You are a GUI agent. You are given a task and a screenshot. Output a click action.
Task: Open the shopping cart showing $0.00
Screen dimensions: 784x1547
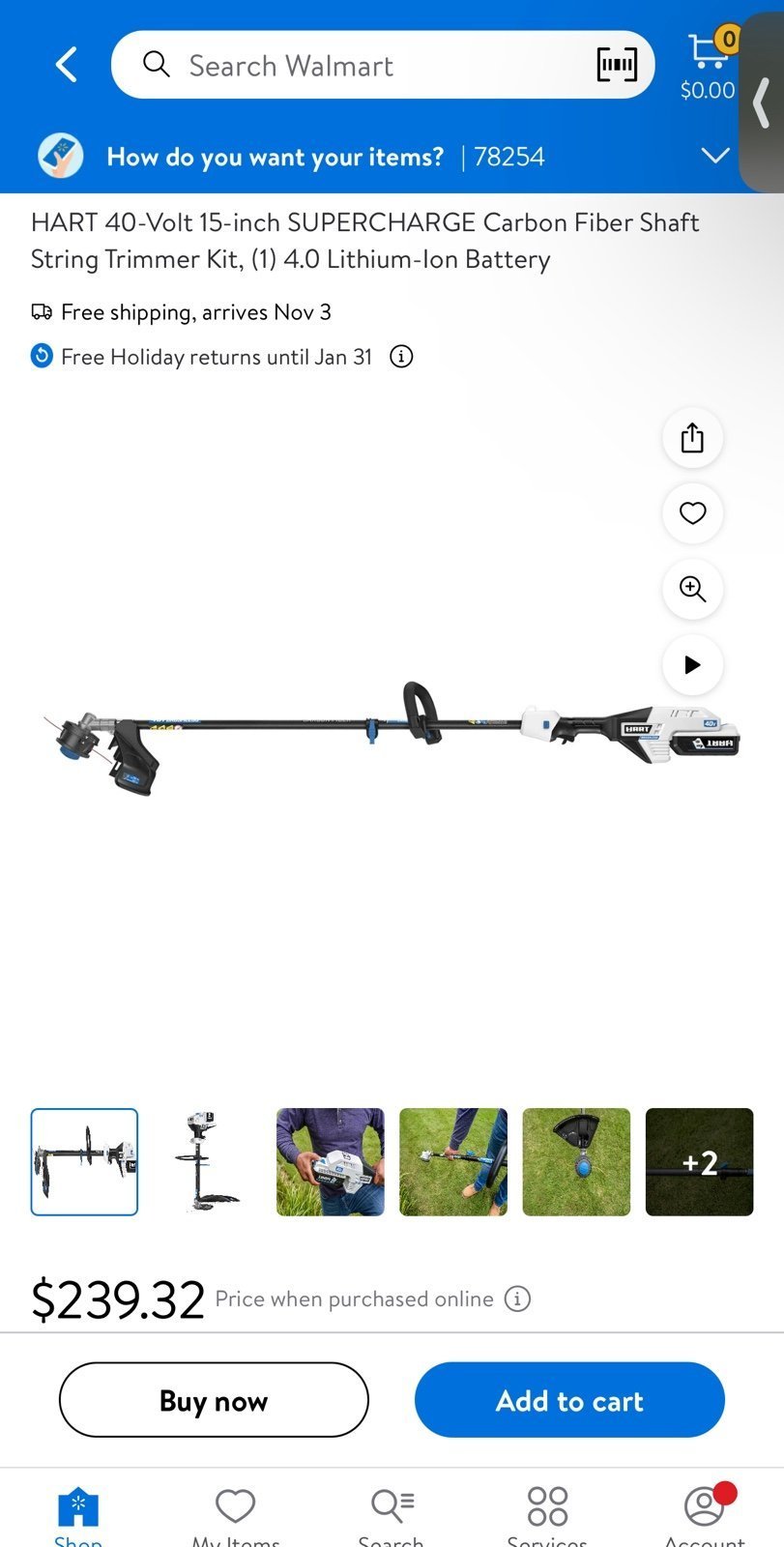(x=709, y=65)
